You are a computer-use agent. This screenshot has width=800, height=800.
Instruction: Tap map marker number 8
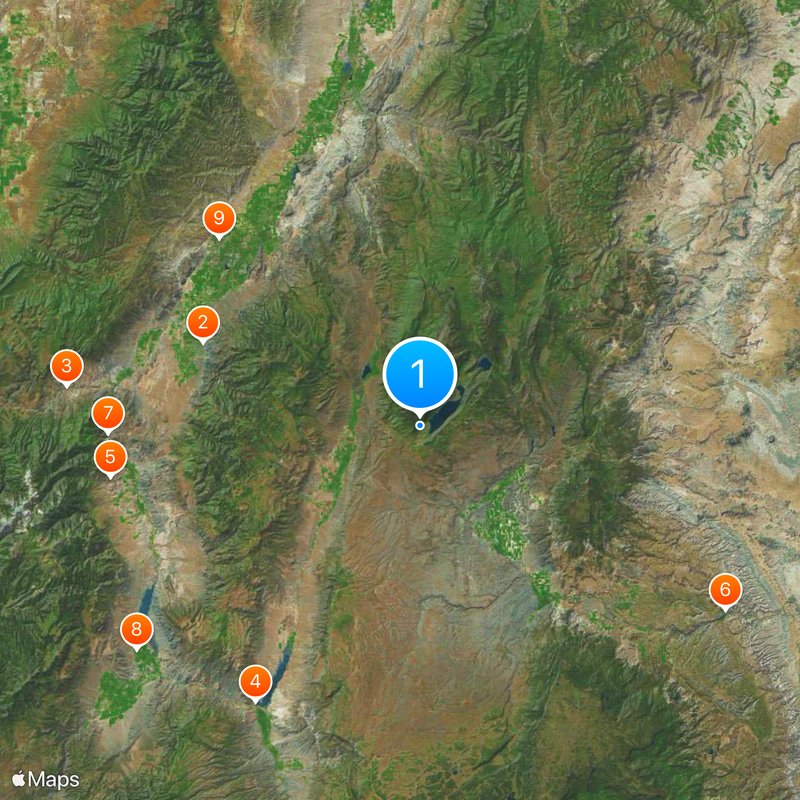[137, 631]
